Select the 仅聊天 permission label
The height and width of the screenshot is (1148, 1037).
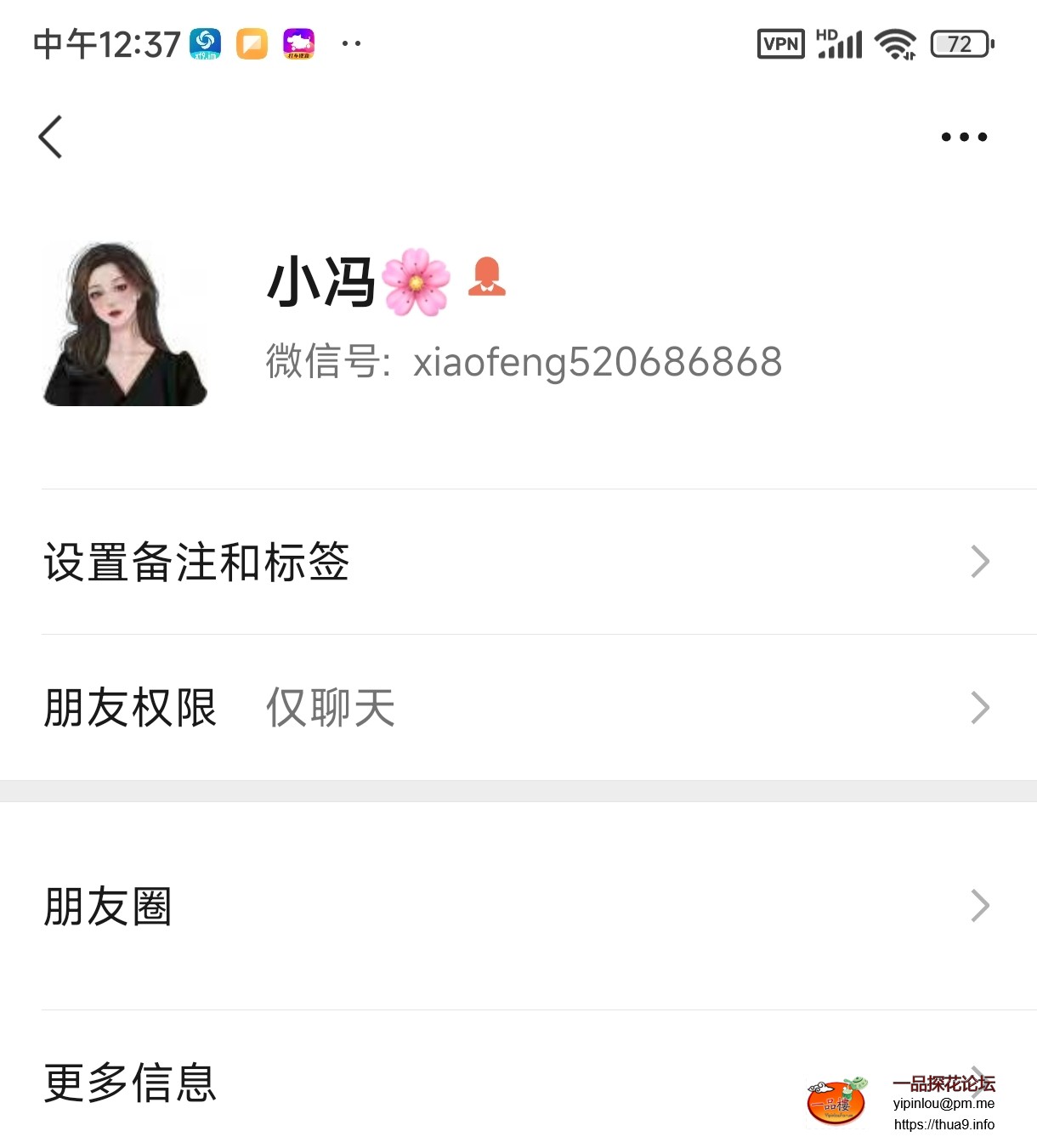coord(329,708)
